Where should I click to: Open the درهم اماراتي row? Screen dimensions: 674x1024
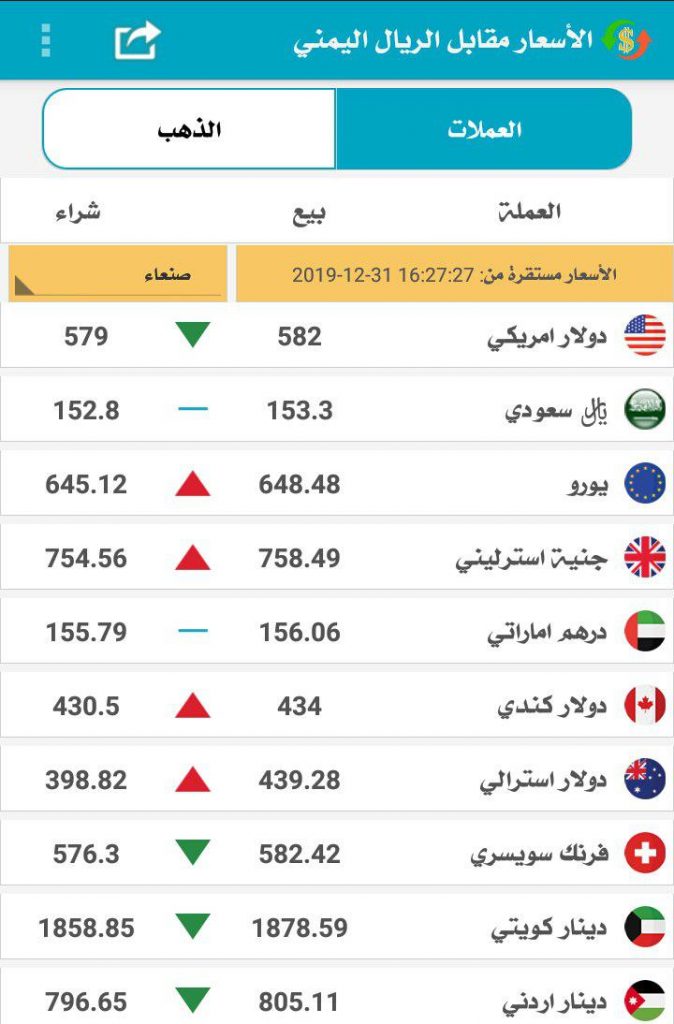coord(337,632)
